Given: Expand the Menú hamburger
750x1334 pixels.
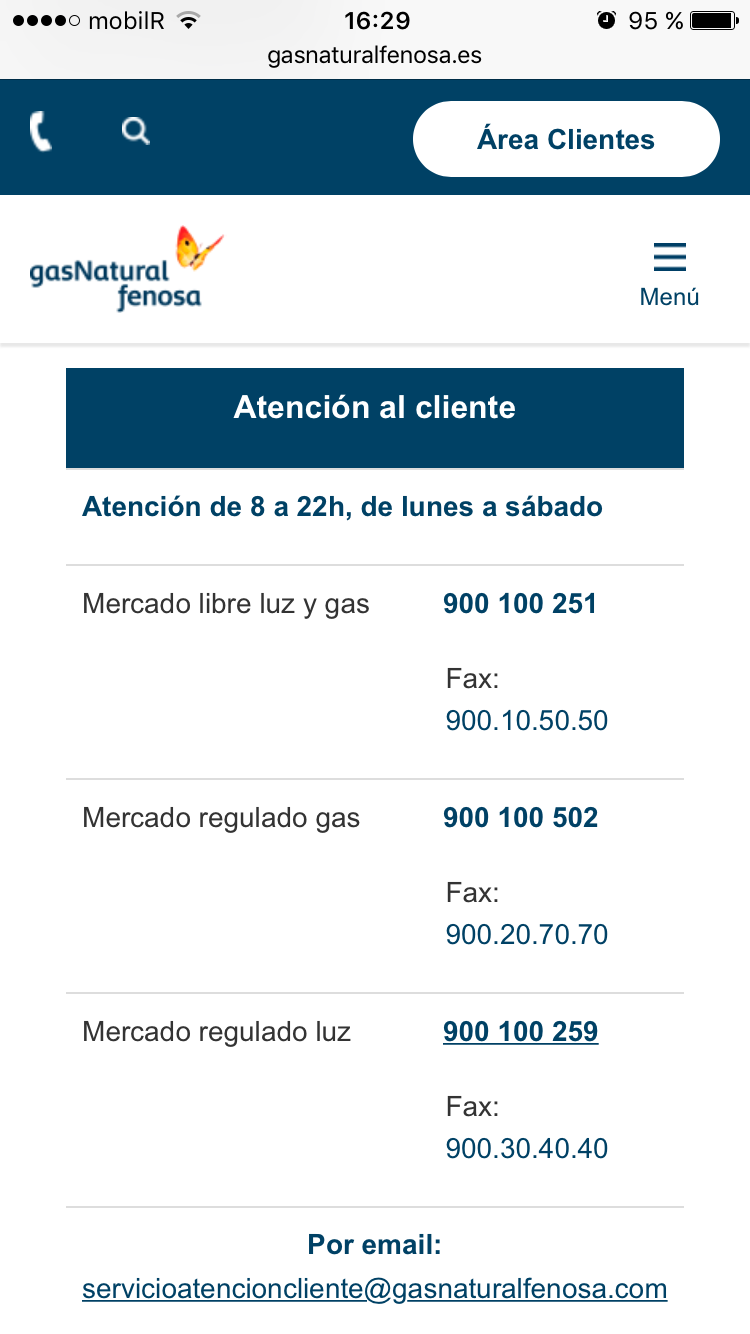Looking at the screenshot, I should click(x=669, y=272).
